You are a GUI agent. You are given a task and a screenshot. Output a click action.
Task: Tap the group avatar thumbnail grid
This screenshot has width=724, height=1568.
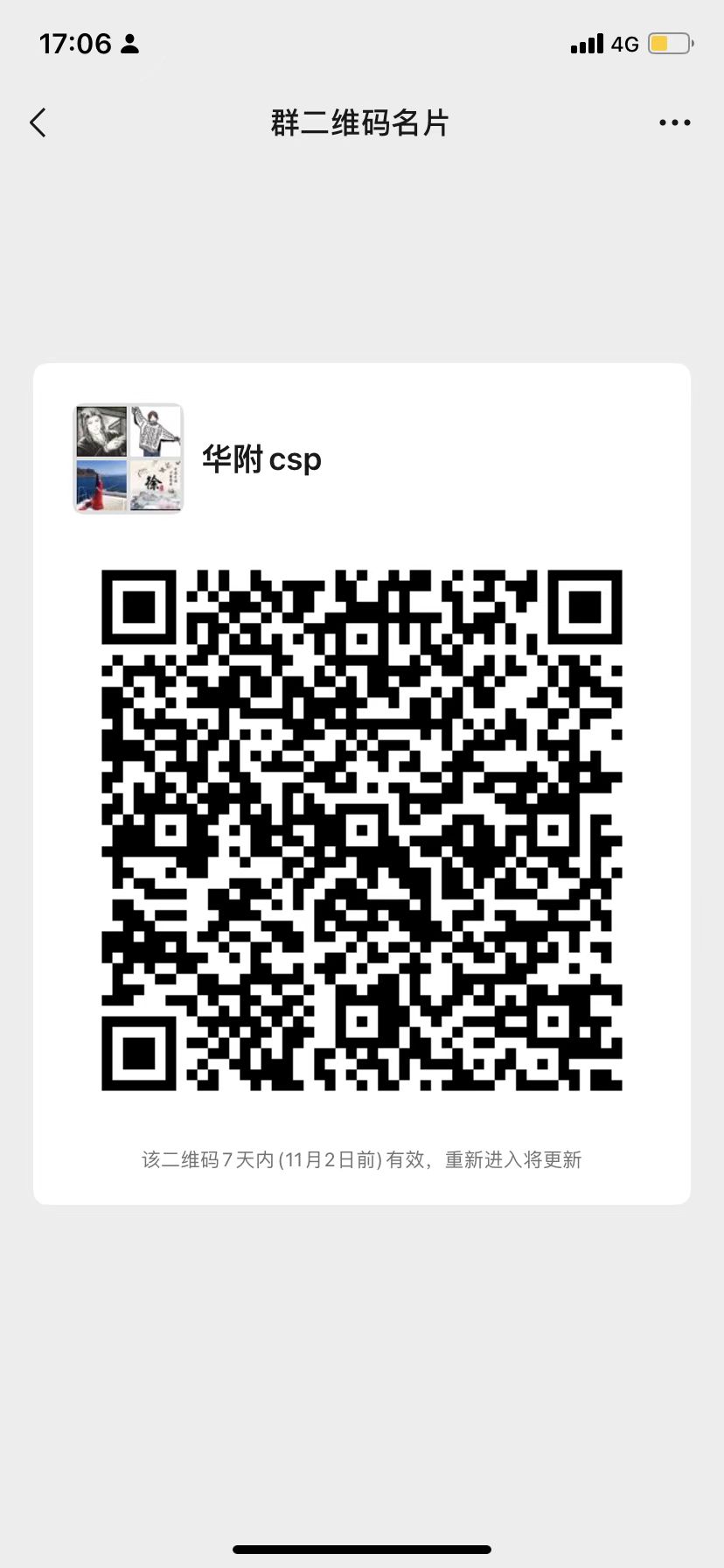(x=128, y=458)
